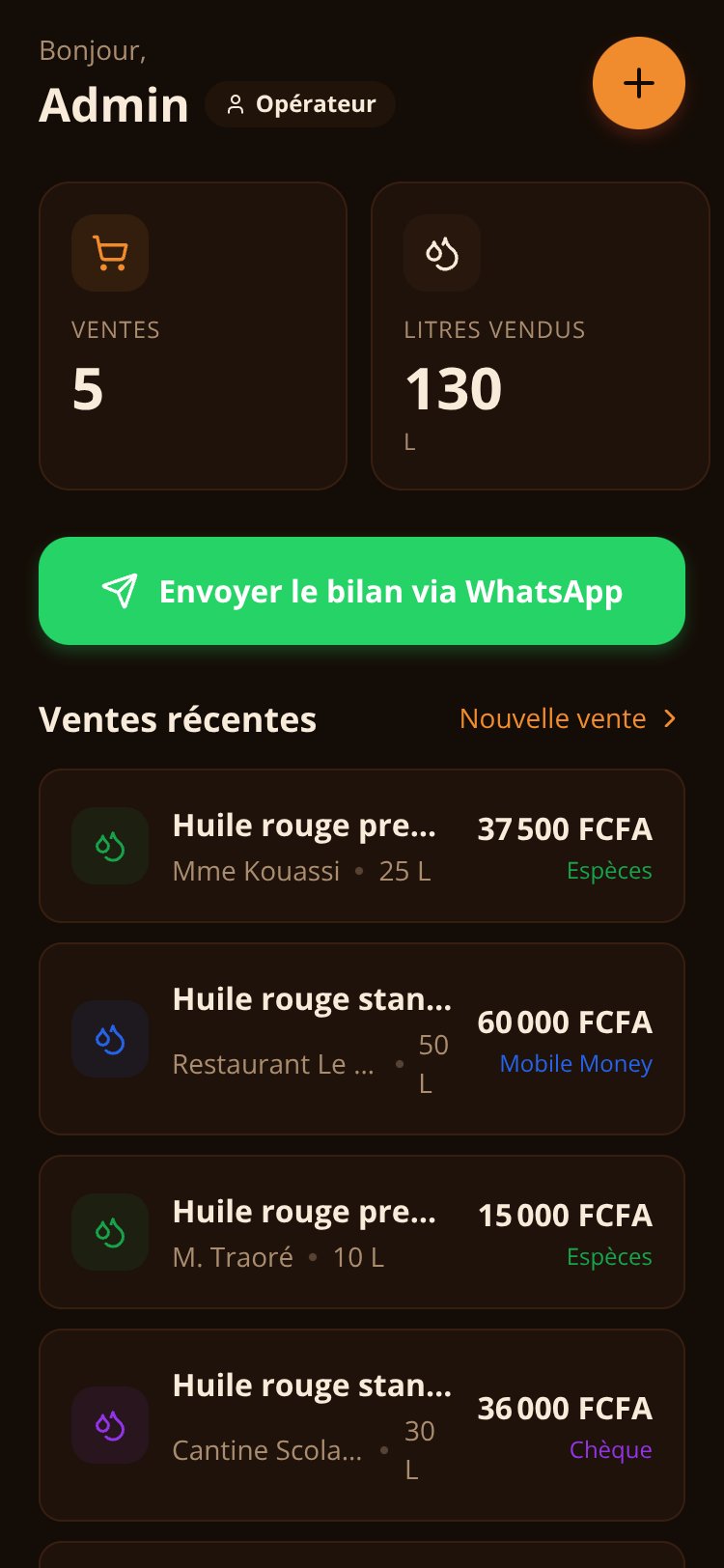Tap the orange plus button
Image resolution: width=724 pixels, height=1568 pixels.
click(x=639, y=83)
